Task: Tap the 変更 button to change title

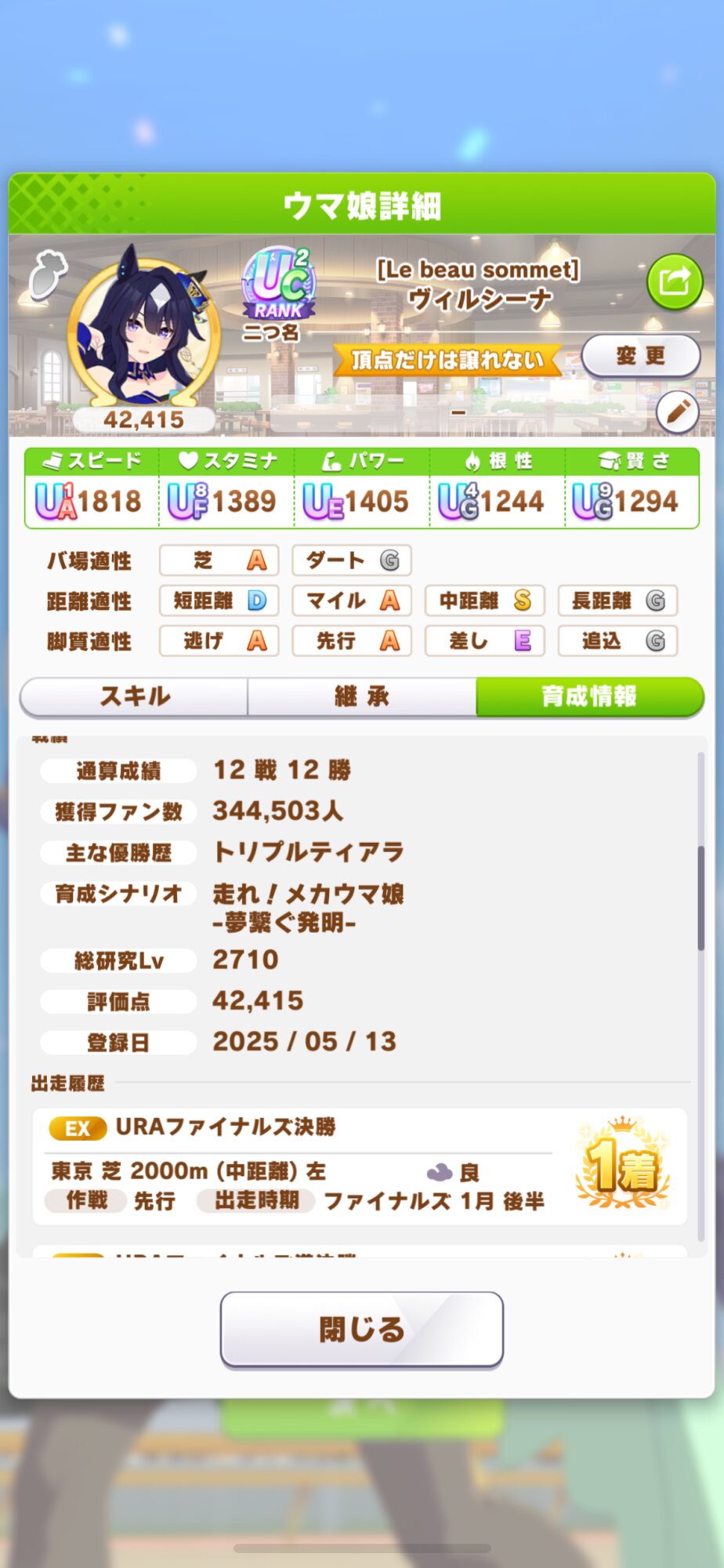Action: [640, 356]
